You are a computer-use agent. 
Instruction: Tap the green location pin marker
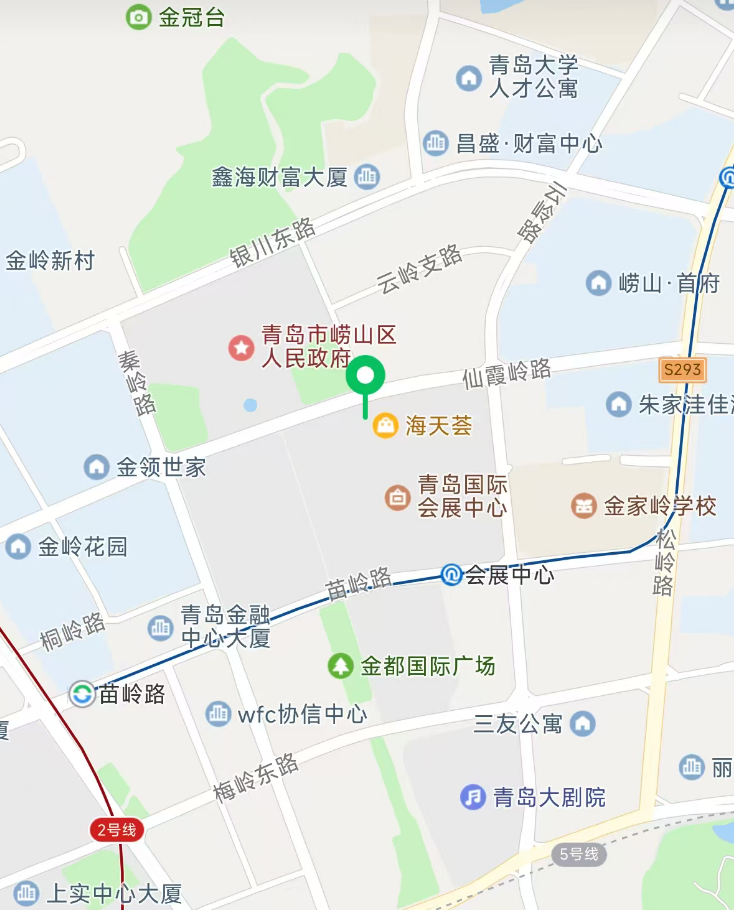point(366,378)
